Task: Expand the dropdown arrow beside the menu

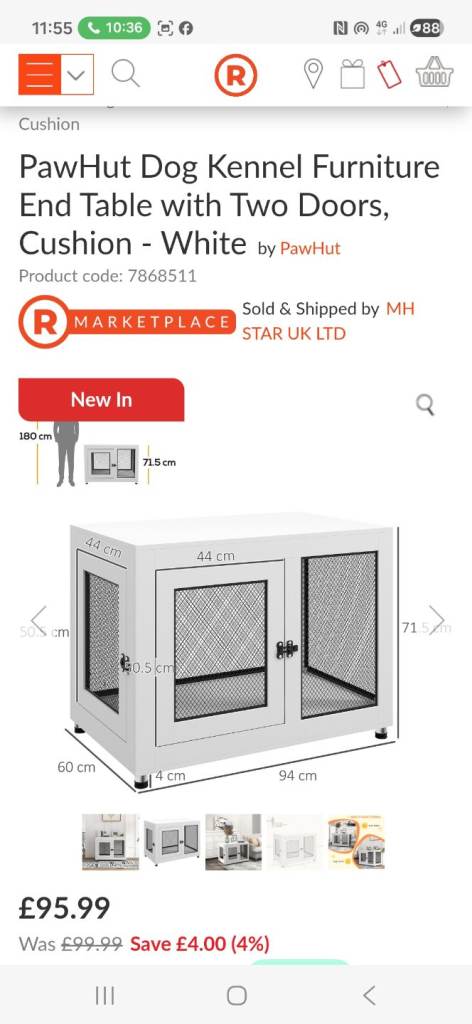Action: [x=77, y=74]
